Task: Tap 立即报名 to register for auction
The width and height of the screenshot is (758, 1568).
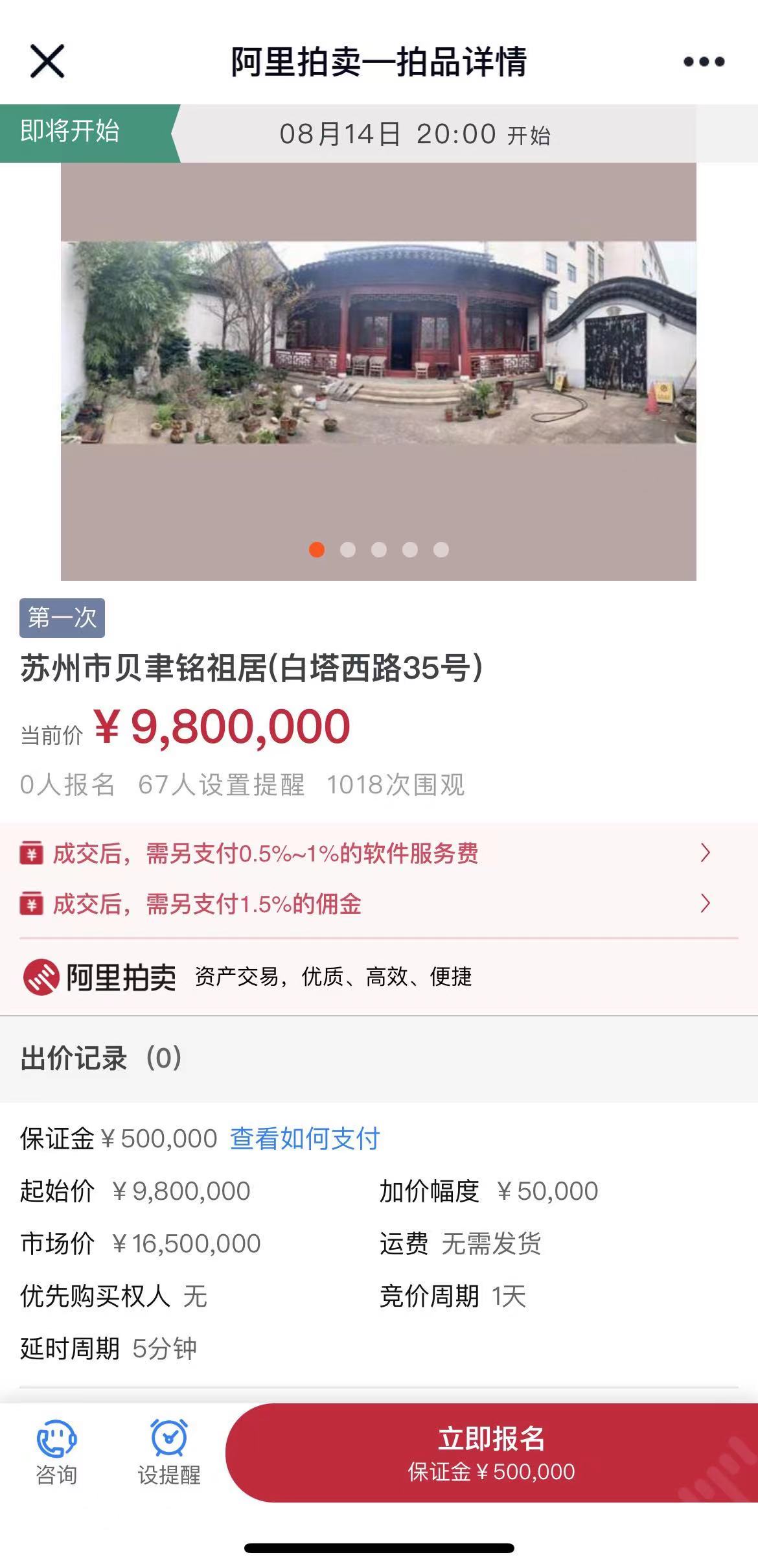Action: pos(491,1452)
